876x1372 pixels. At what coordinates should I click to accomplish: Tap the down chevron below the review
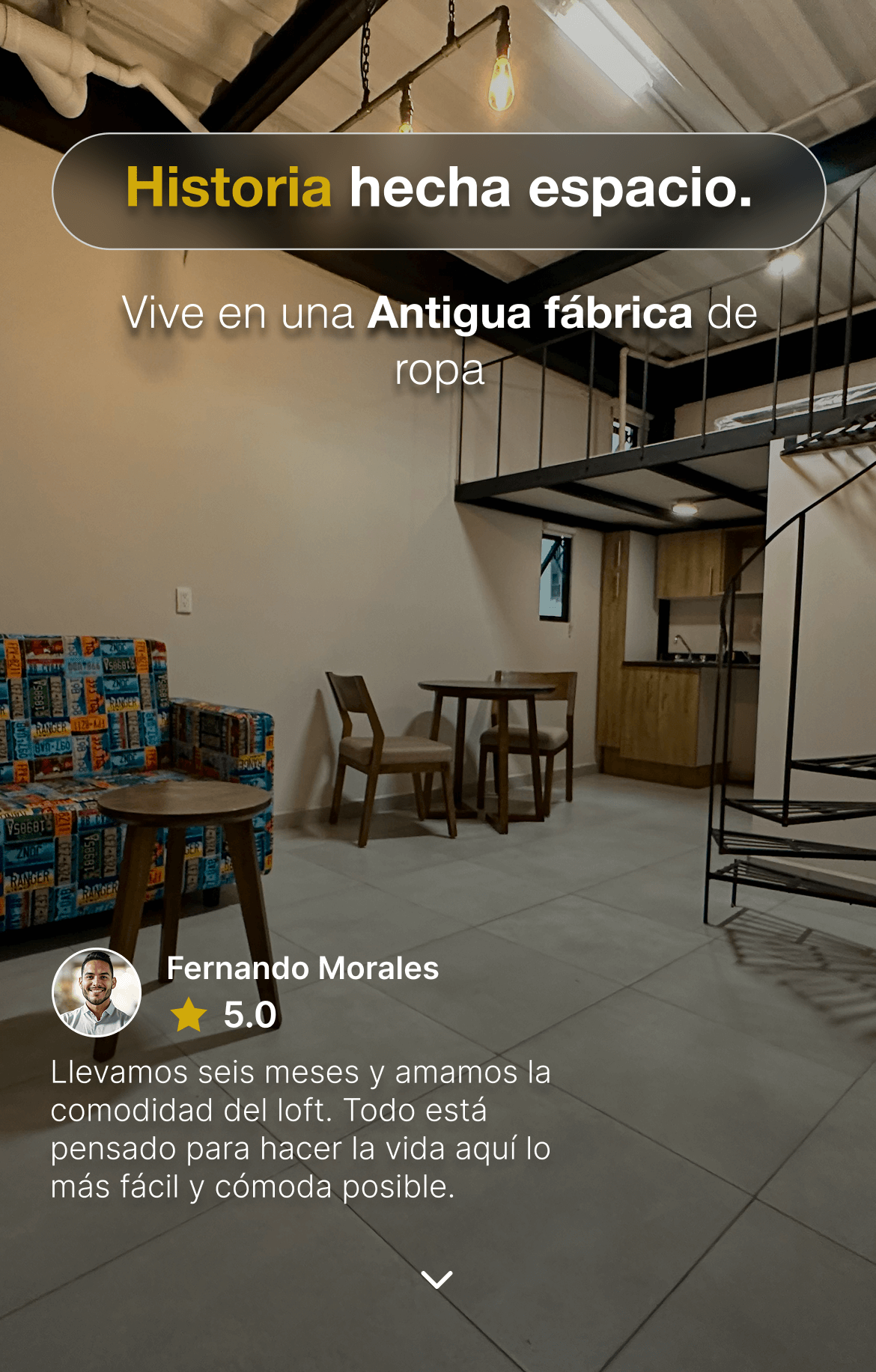tap(437, 1279)
